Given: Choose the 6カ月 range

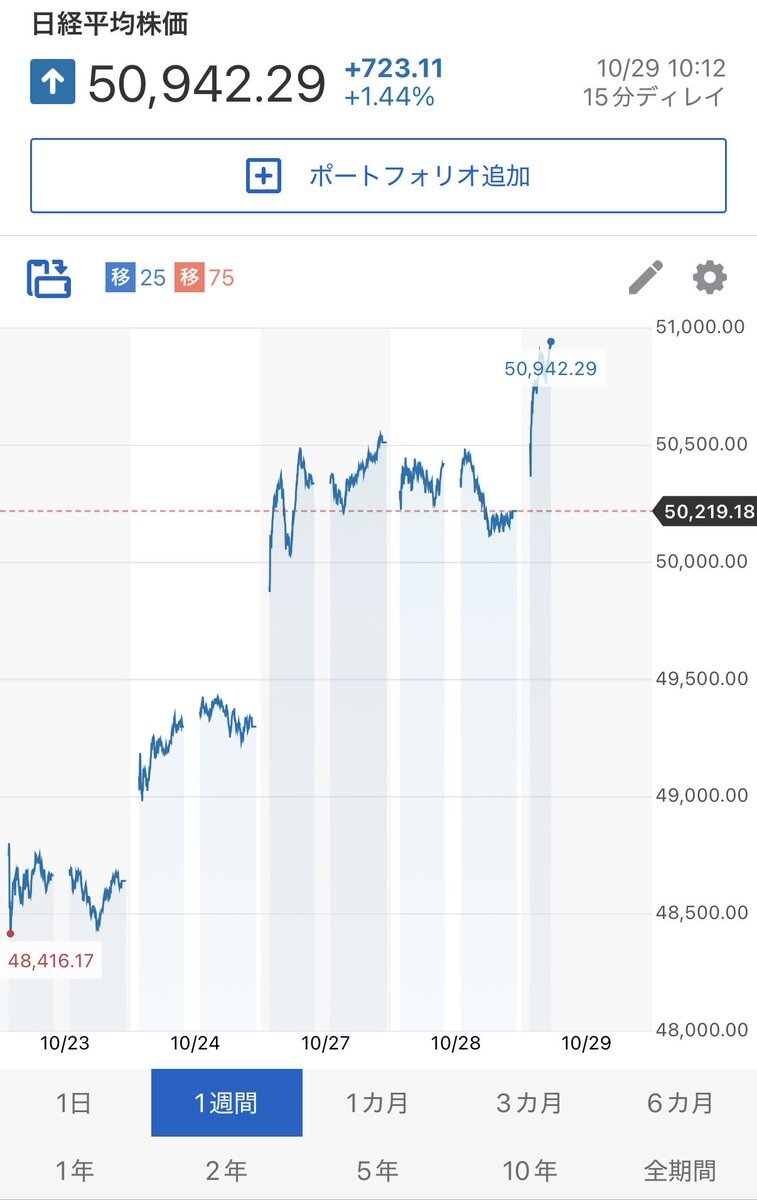Looking at the screenshot, I should 680,1103.
